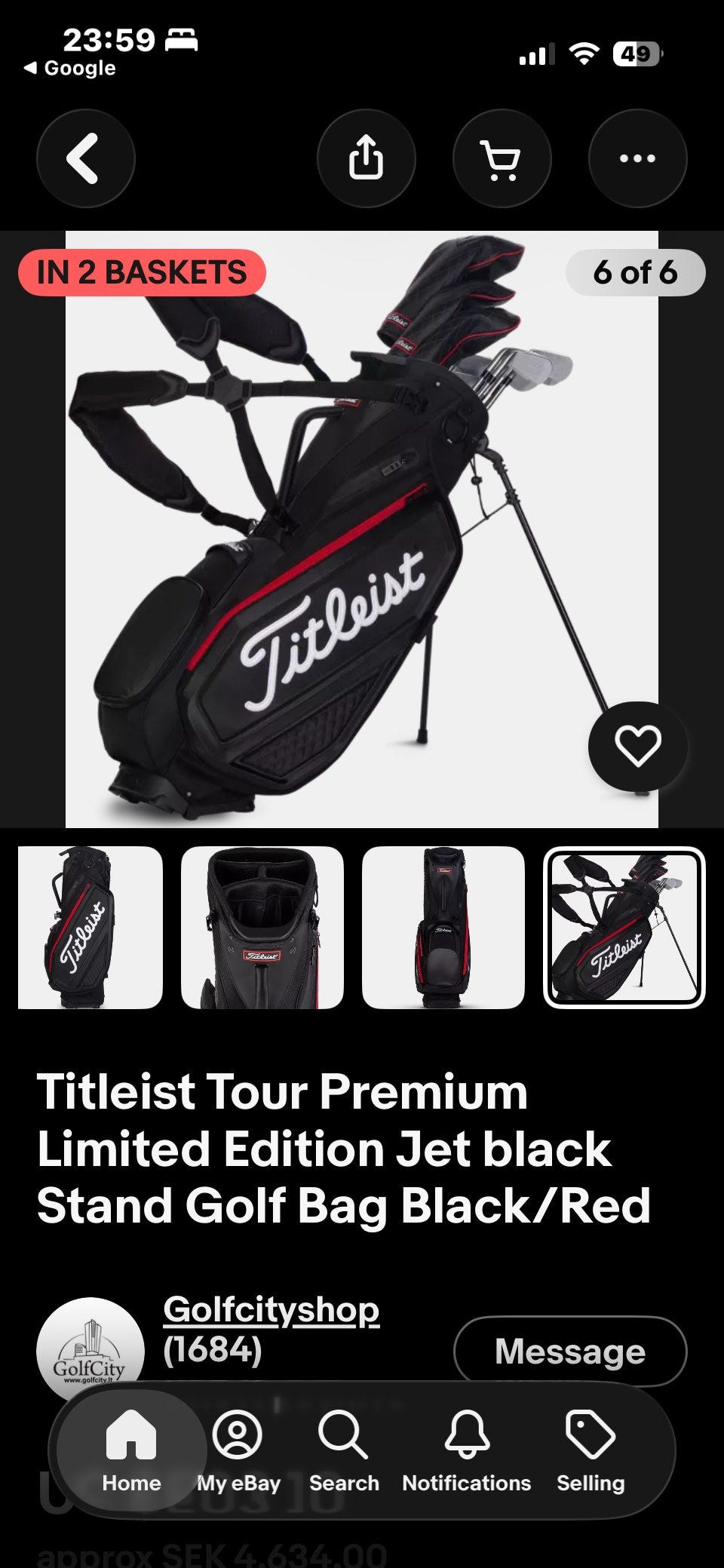This screenshot has width=724, height=1568.
Task: Visit the Golfcityshop seller profile
Action: (271, 1309)
